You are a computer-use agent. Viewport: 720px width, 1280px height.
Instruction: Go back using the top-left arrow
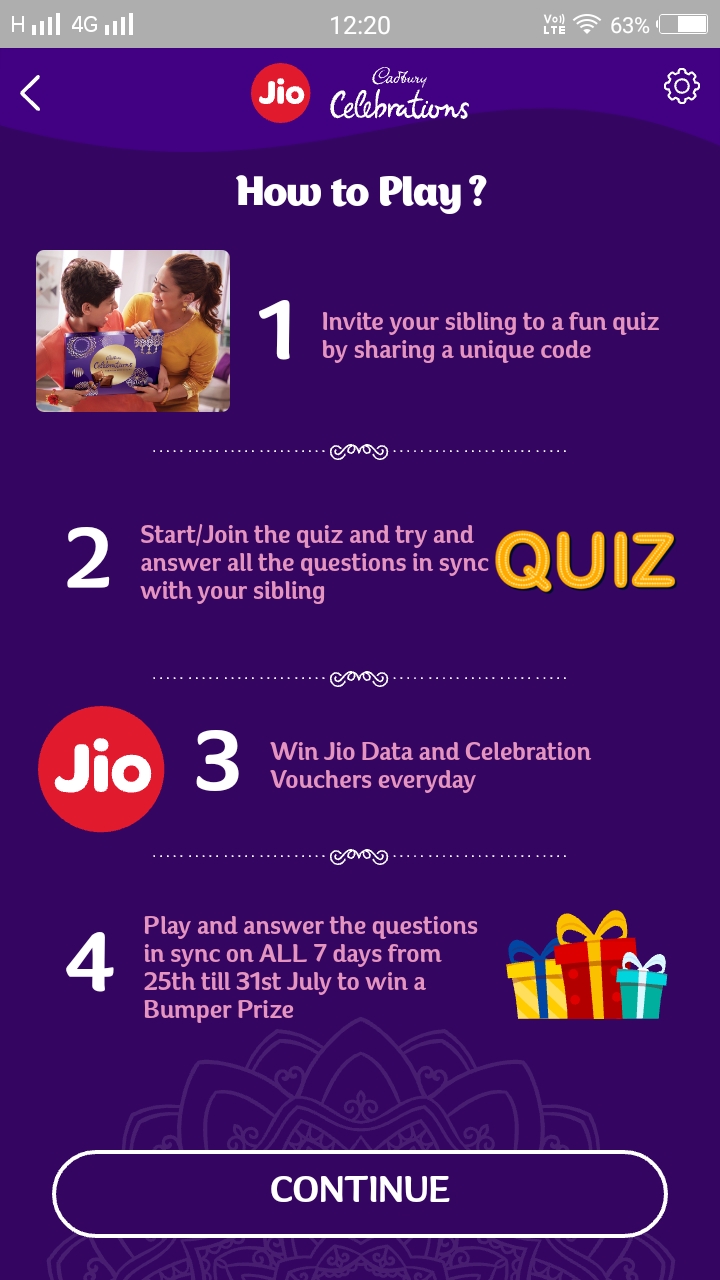(31, 93)
